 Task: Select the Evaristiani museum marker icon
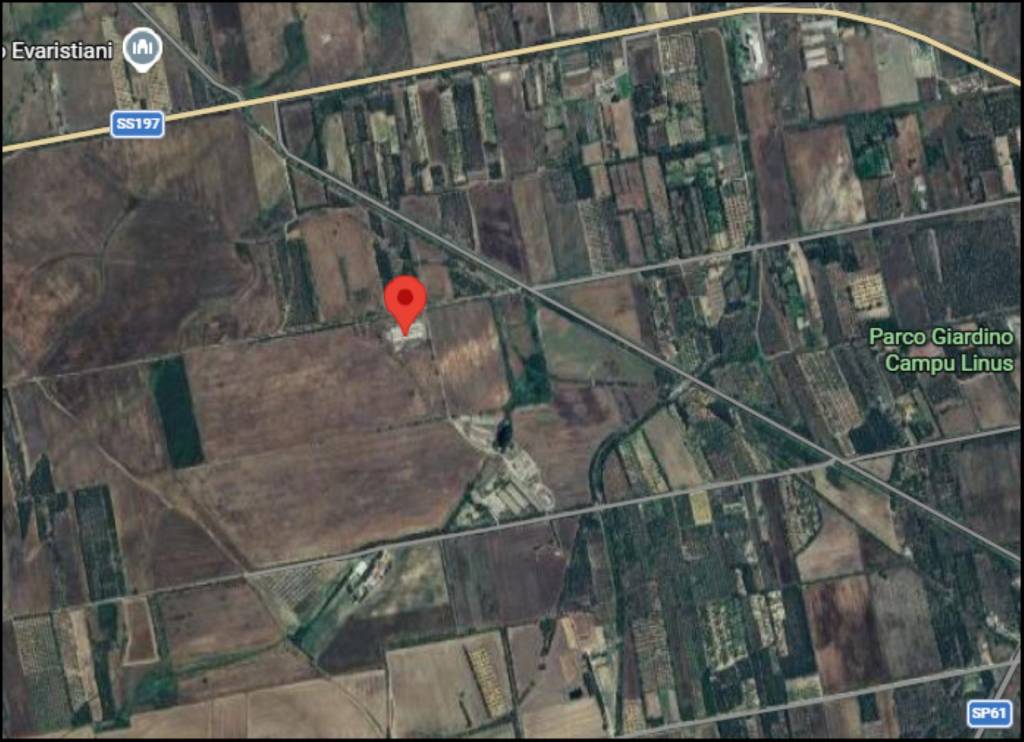pos(143,47)
